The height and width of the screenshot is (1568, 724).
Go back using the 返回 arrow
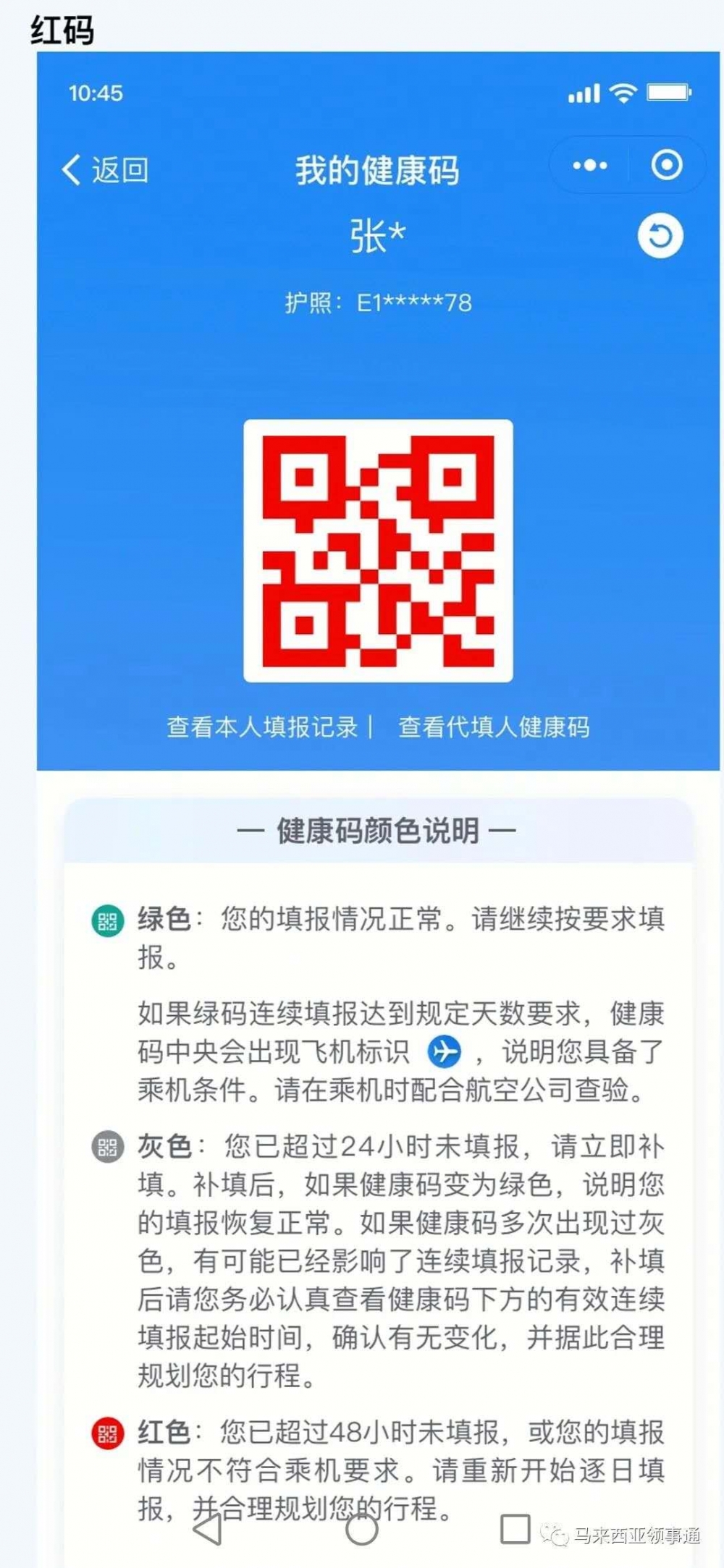click(104, 171)
